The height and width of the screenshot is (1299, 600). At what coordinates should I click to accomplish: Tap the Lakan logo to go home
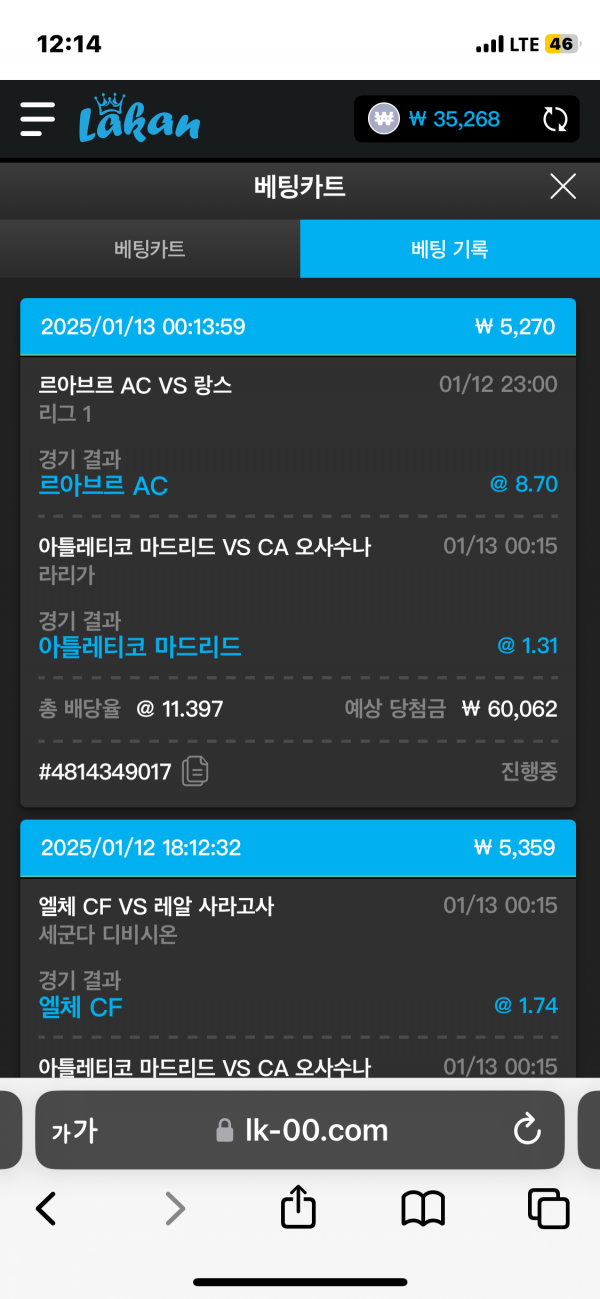pyautogui.click(x=140, y=120)
